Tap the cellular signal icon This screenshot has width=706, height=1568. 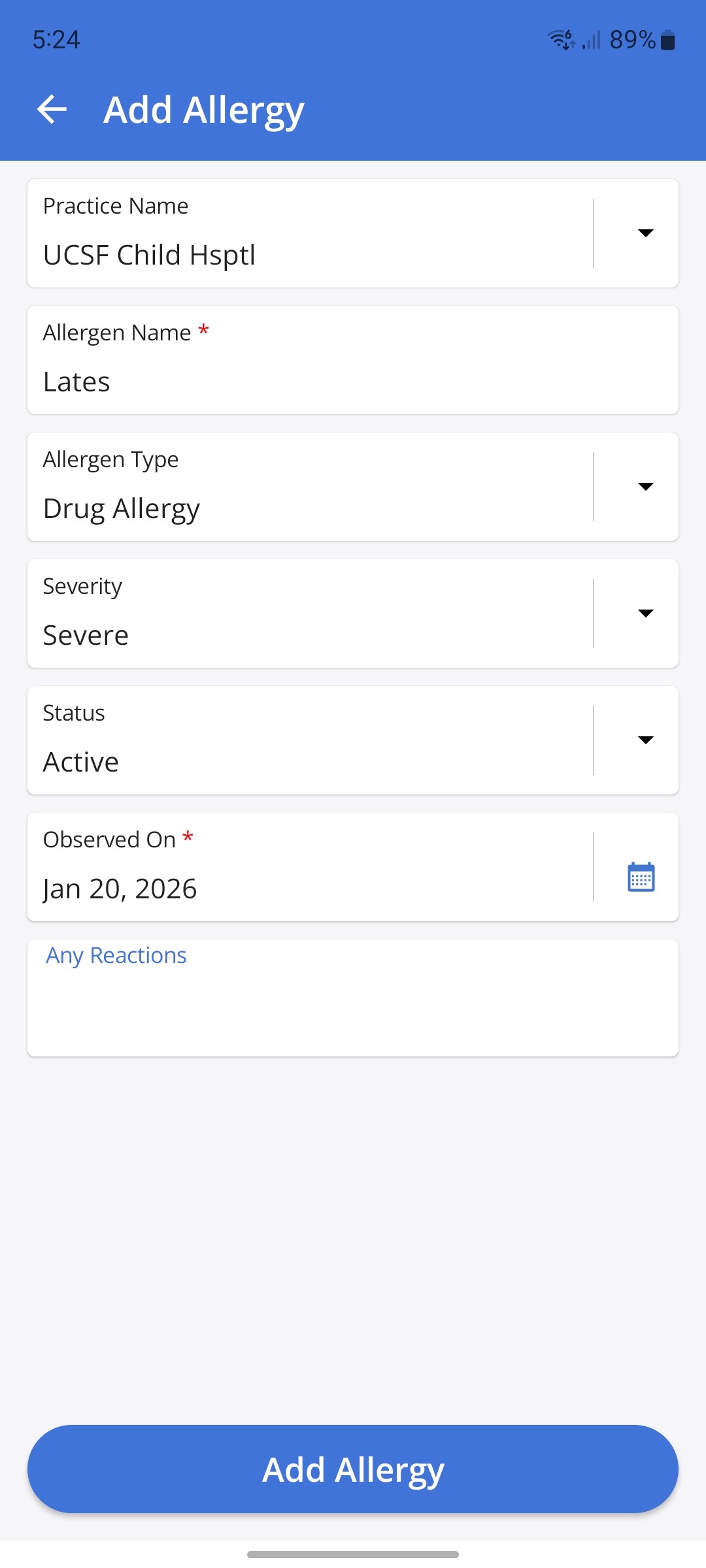pyautogui.click(x=590, y=41)
